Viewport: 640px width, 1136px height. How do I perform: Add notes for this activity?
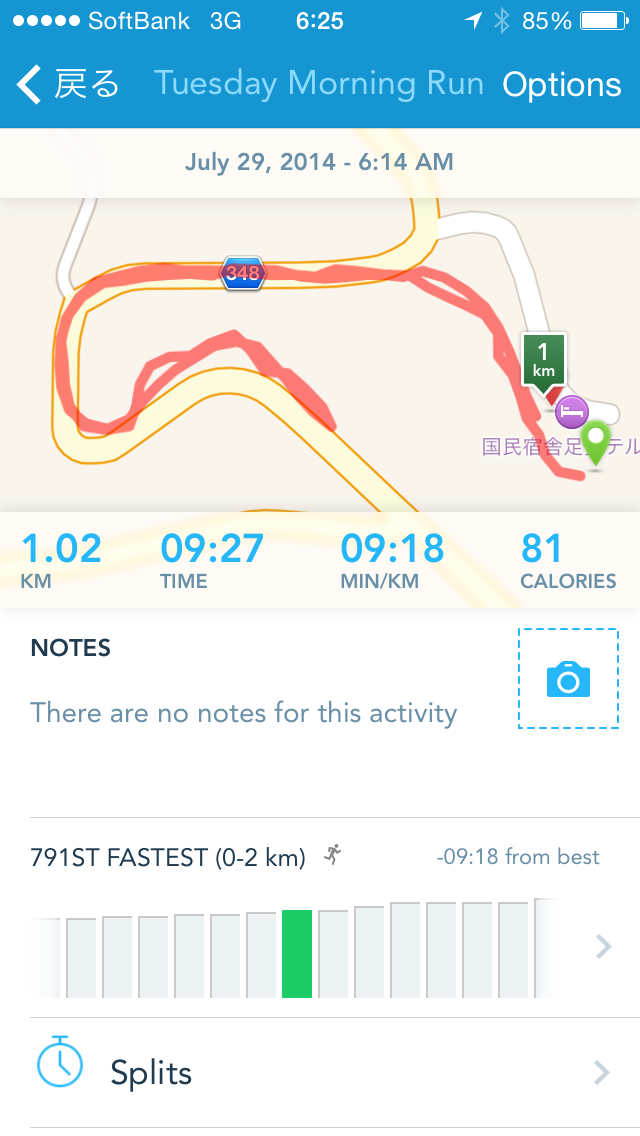tap(244, 712)
